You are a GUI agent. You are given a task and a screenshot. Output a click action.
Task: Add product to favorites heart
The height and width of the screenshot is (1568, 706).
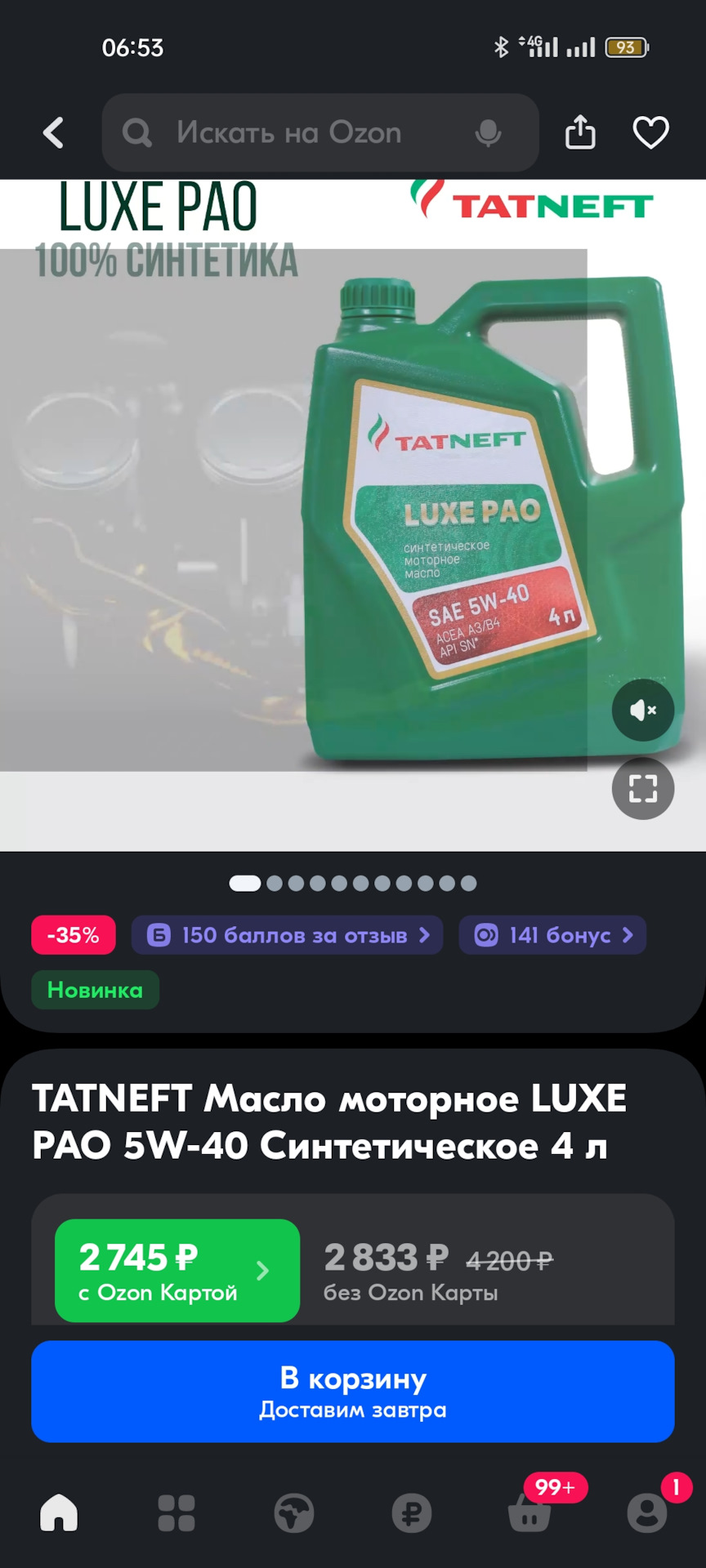650,132
